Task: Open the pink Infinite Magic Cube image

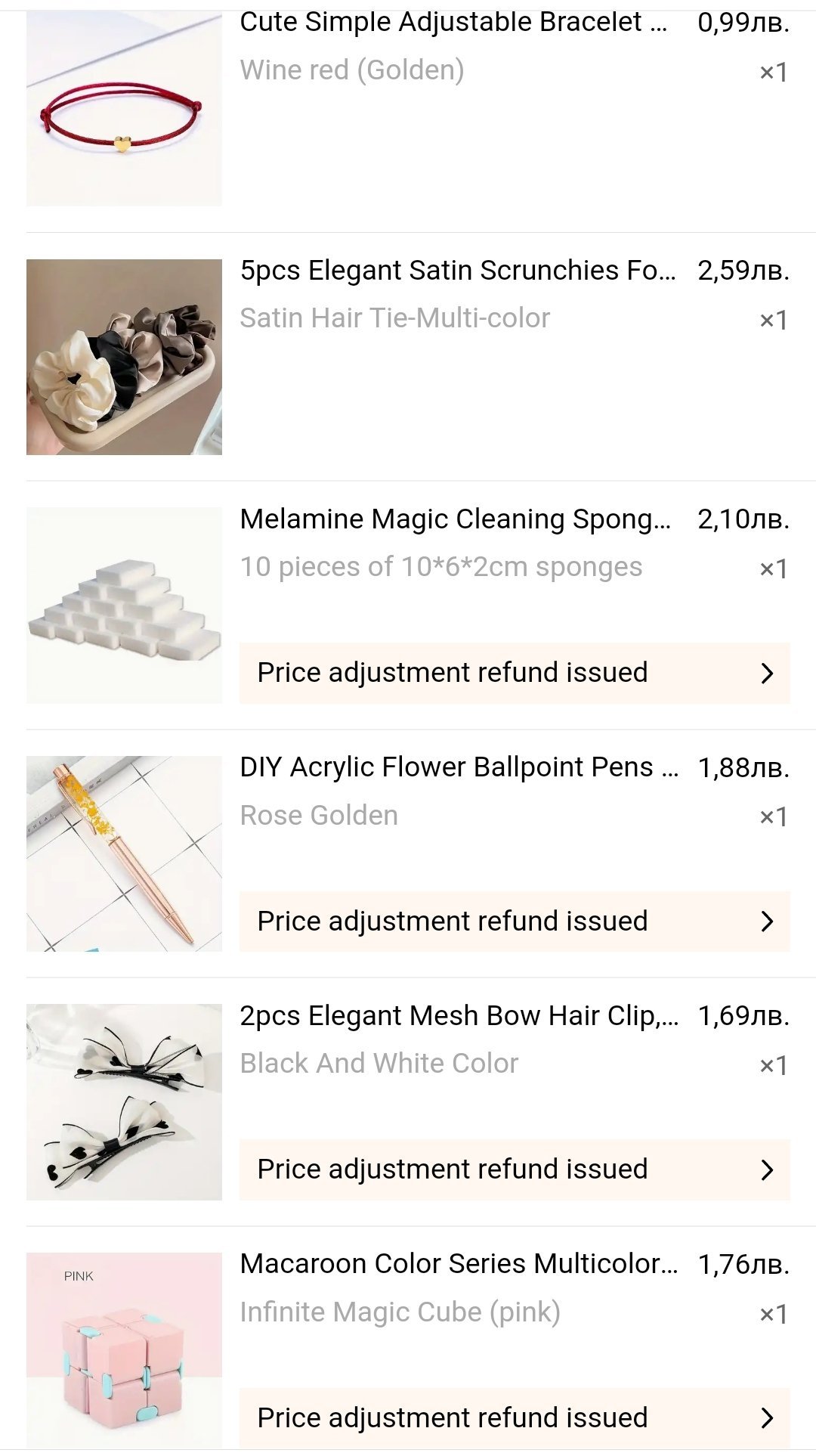Action: click(x=124, y=1349)
